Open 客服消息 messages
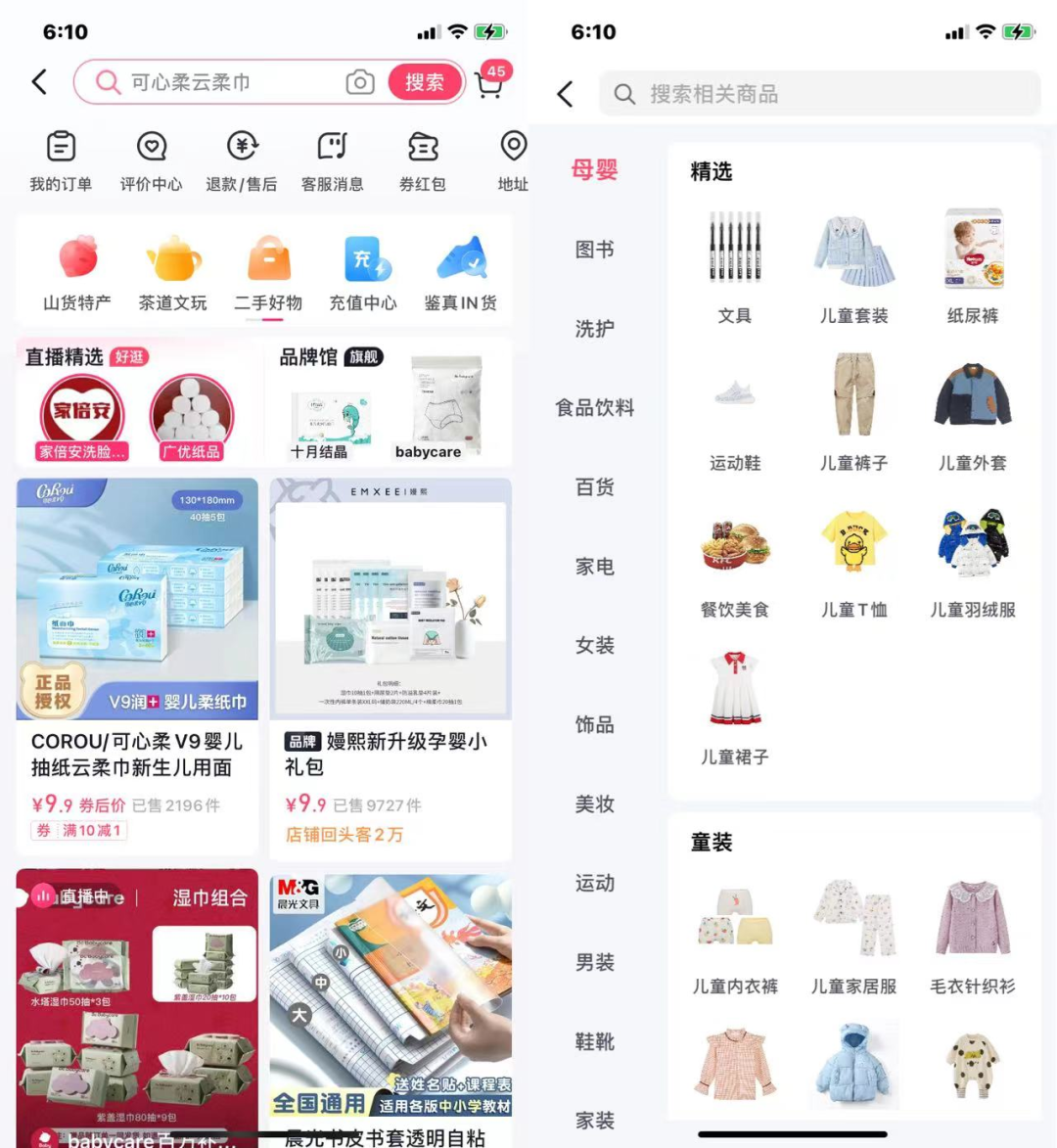1057x1148 pixels. coord(332,161)
